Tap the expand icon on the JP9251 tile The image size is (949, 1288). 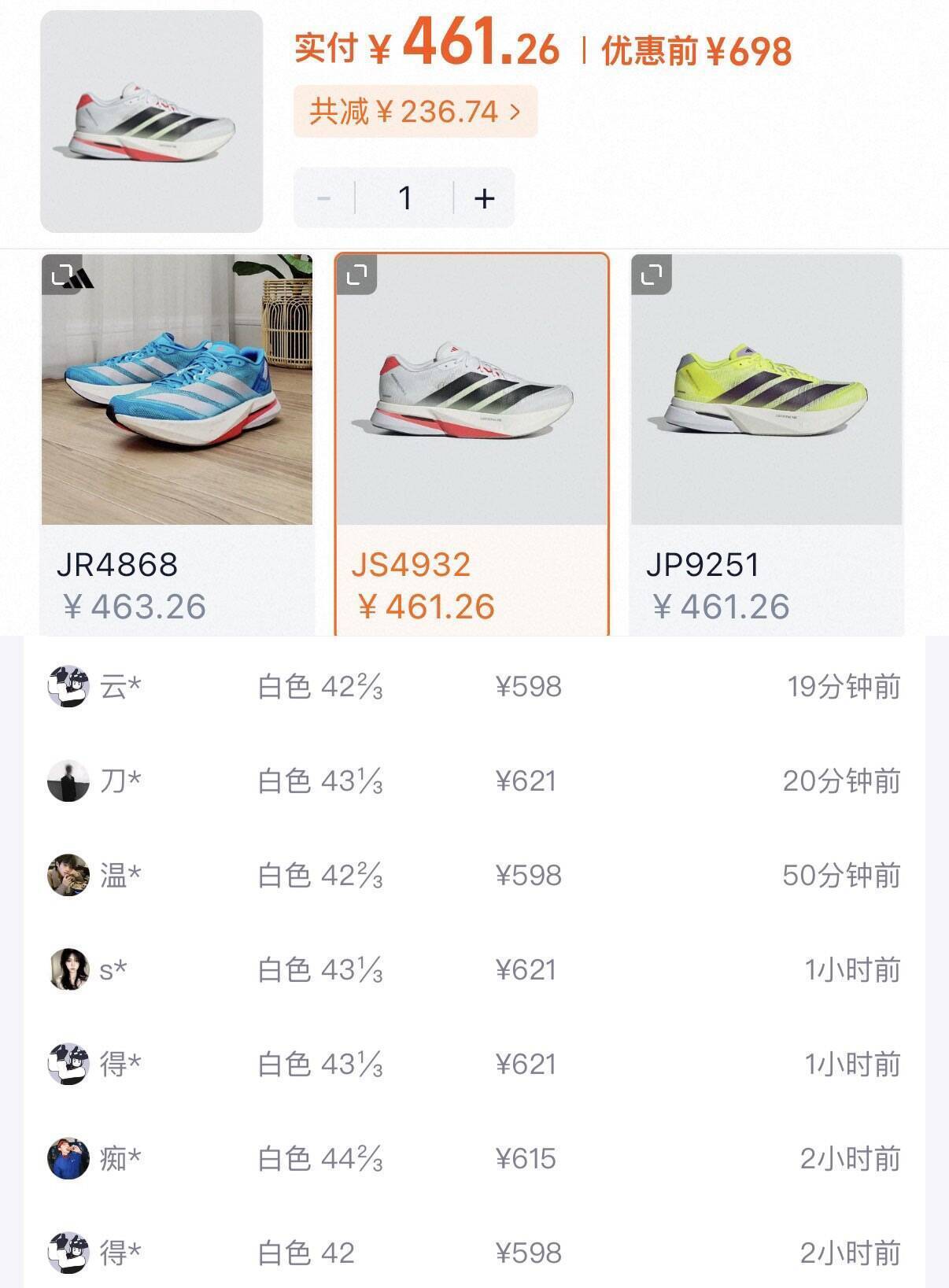point(652,275)
